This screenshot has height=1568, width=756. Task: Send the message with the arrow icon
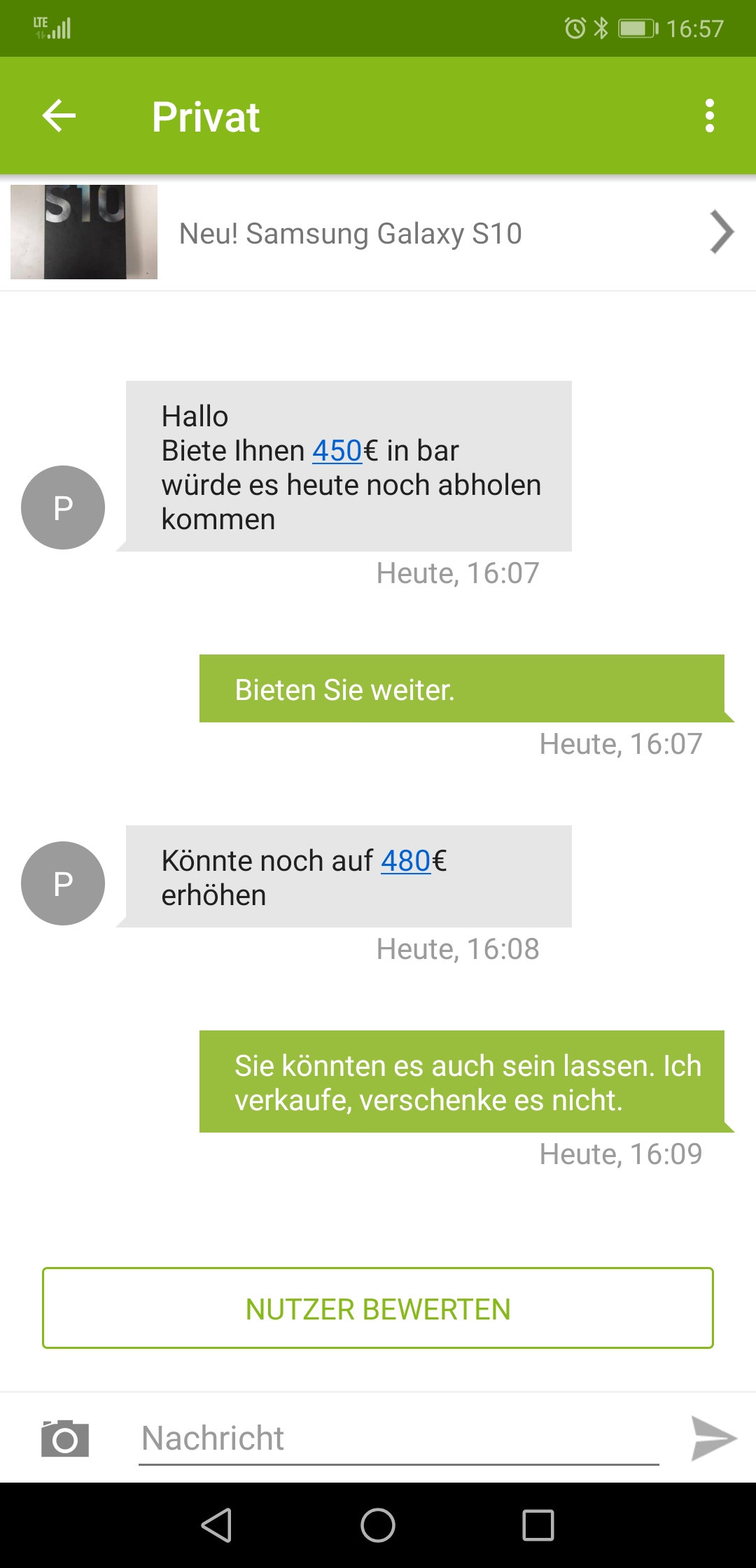tap(713, 1438)
